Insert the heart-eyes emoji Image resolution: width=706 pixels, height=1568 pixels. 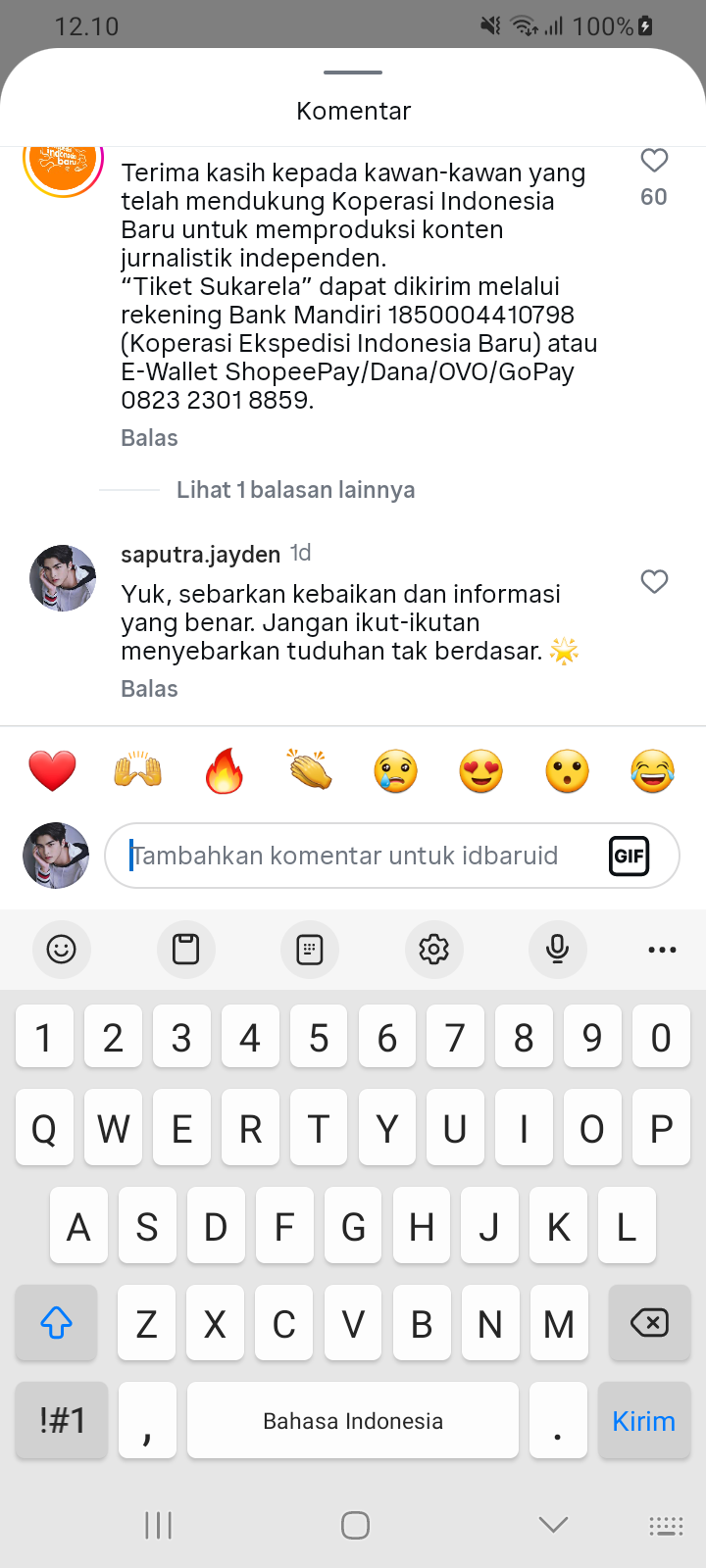click(481, 771)
